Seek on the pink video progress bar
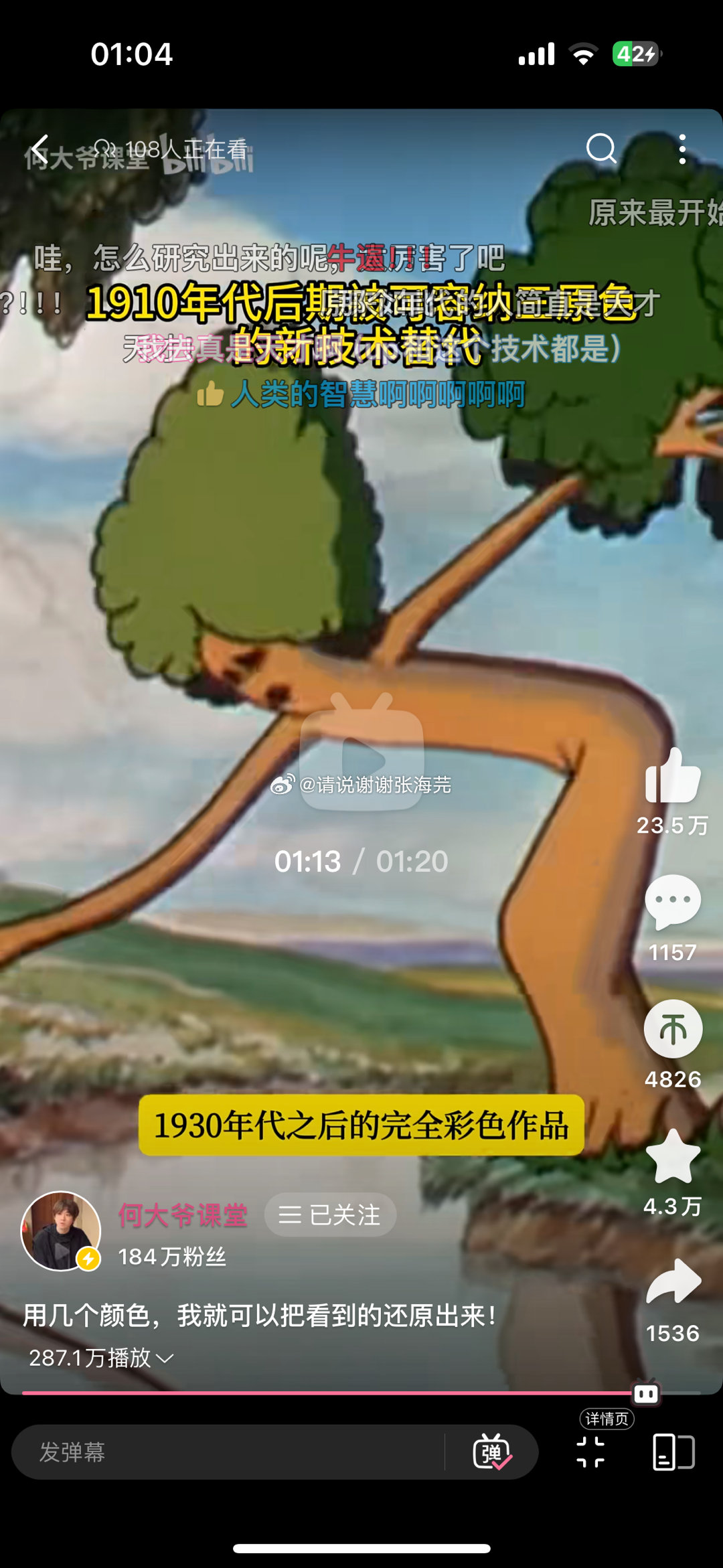Image resolution: width=723 pixels, height=1568 pixels. [x=328, y=1393]
